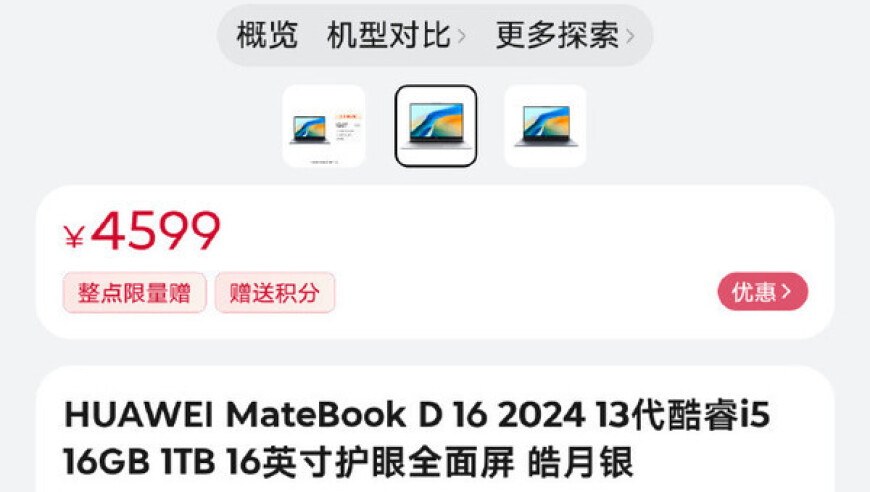Open the 优惠 discounts button
This screenshot has height=492, width=870.
click(x=762, y=292)
